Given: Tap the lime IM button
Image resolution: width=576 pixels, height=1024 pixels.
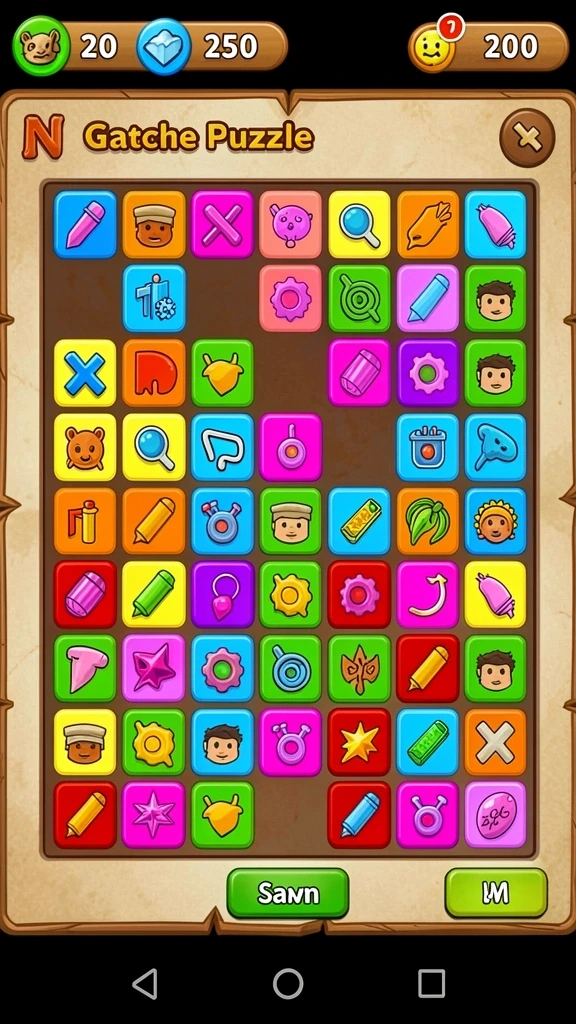Looking at the screenshot, I should tap(496, 893).
